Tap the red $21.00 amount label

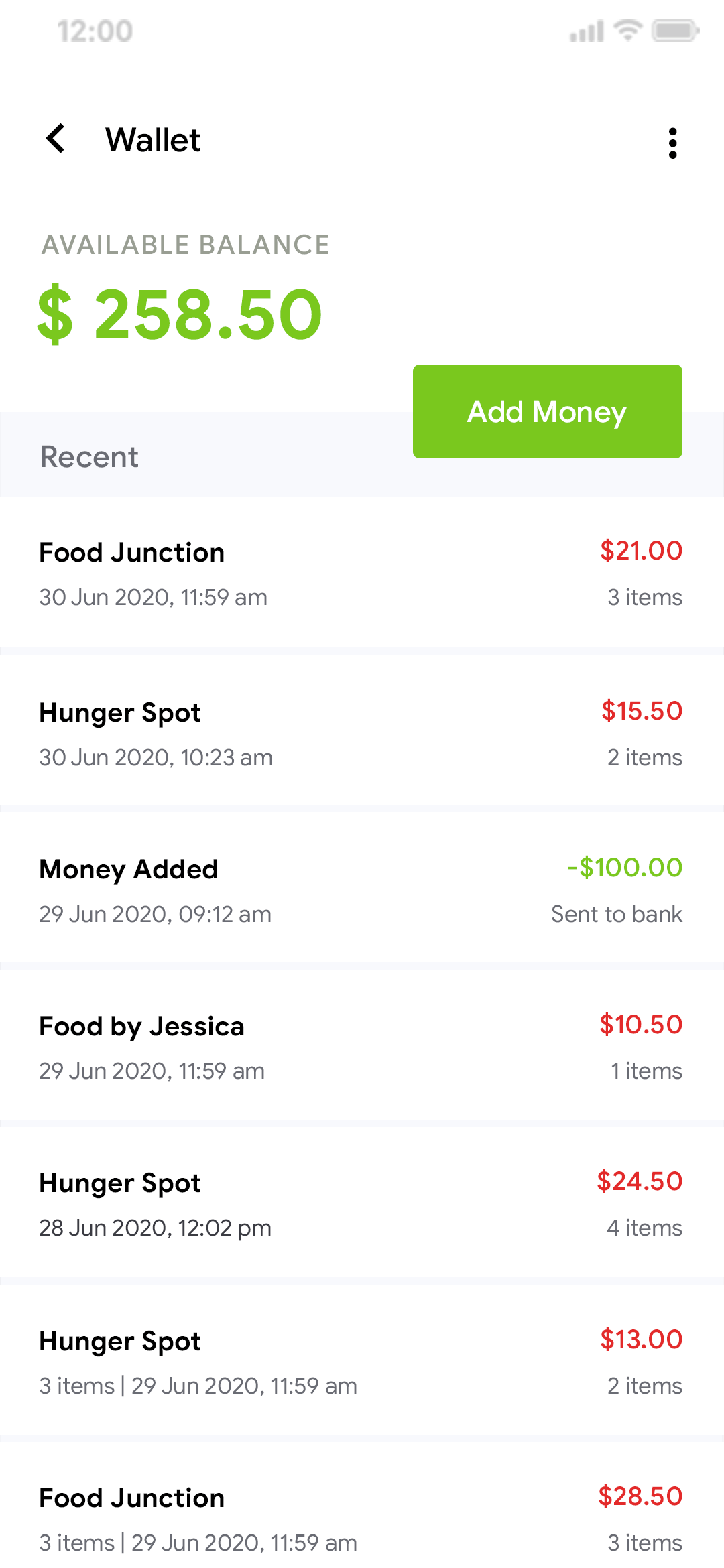tap(642, 551)
